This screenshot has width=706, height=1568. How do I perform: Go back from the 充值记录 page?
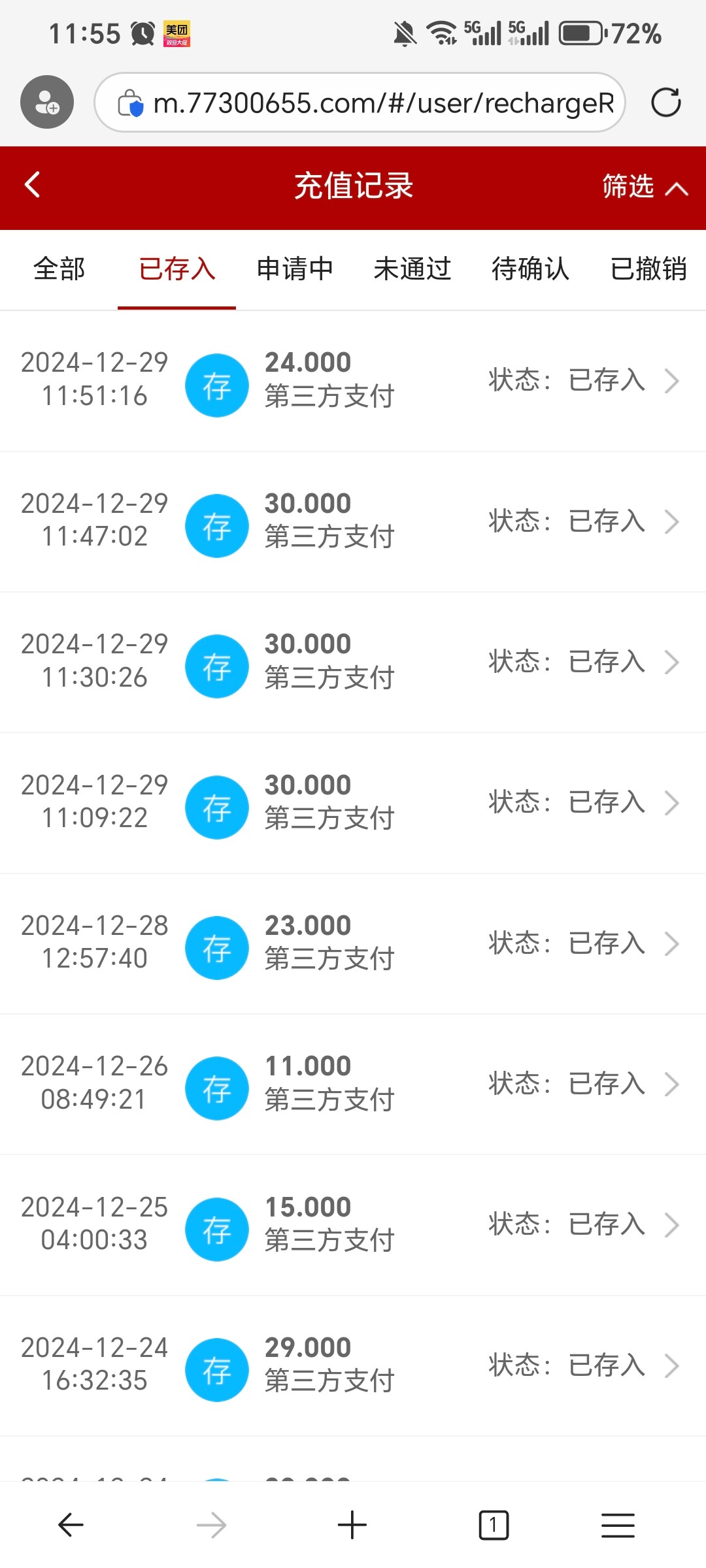click(33, 185)
